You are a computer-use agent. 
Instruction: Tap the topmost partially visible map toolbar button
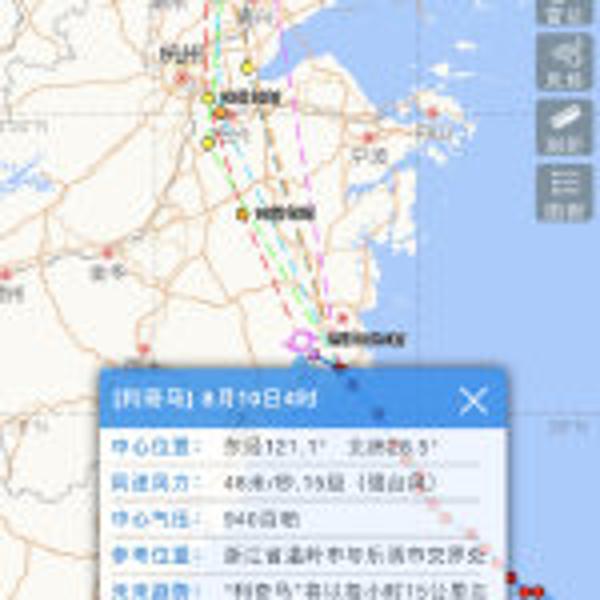(x=565, y=10)
